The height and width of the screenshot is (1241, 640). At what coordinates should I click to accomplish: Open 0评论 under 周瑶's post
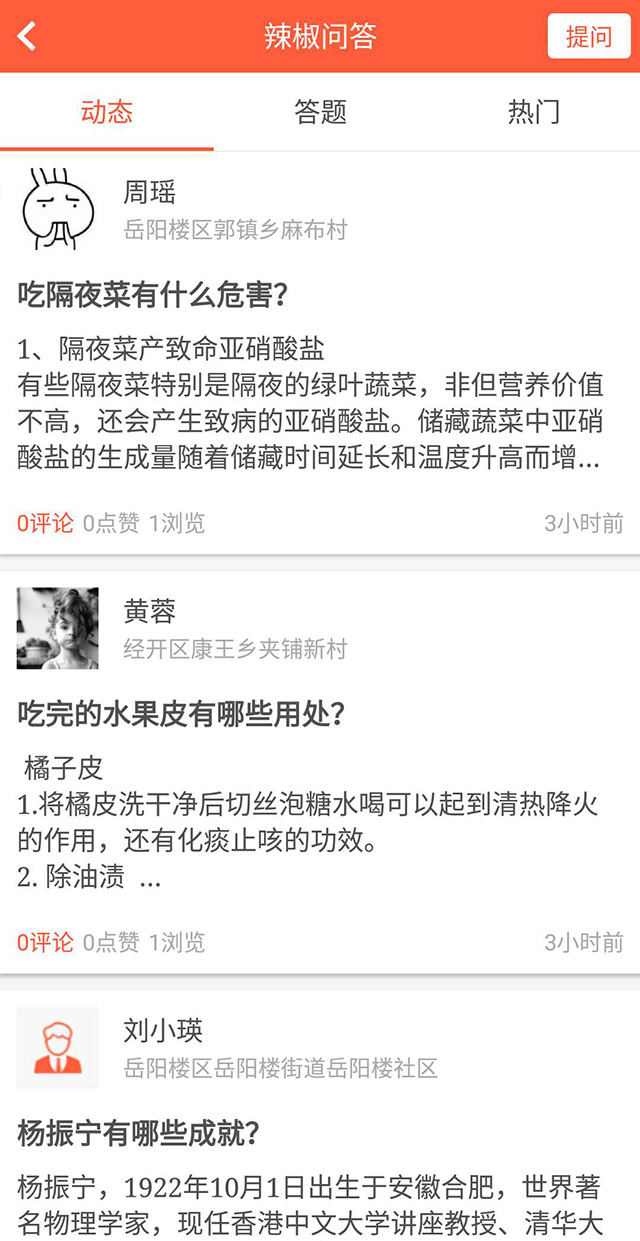[x=45, y=523]
